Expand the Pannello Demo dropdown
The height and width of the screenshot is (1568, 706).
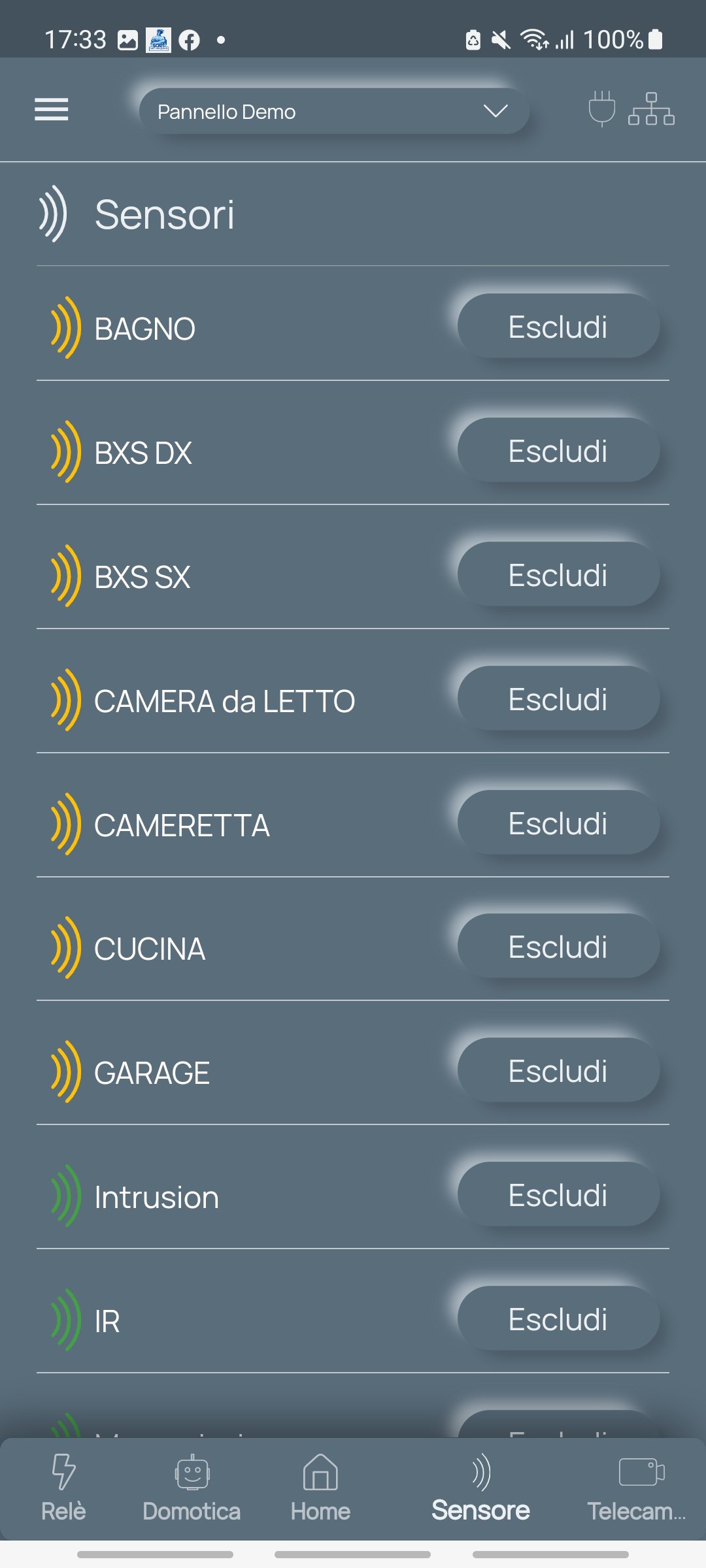[333, 112]
